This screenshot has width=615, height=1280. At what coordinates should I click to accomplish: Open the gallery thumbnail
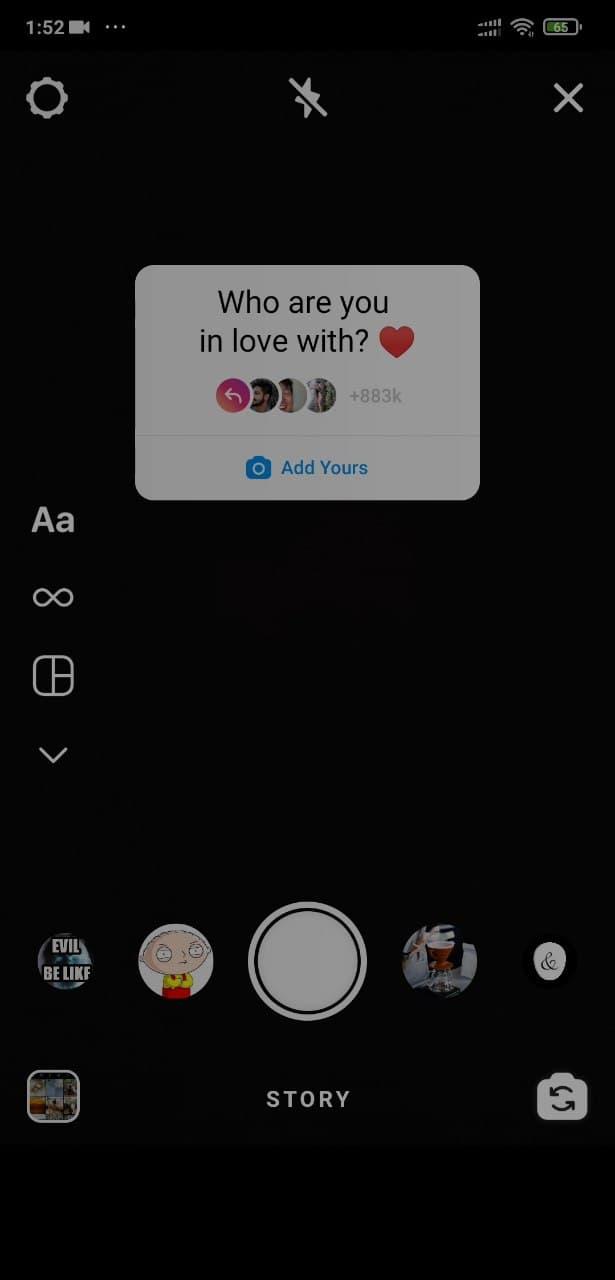(x=53, y=1097)
